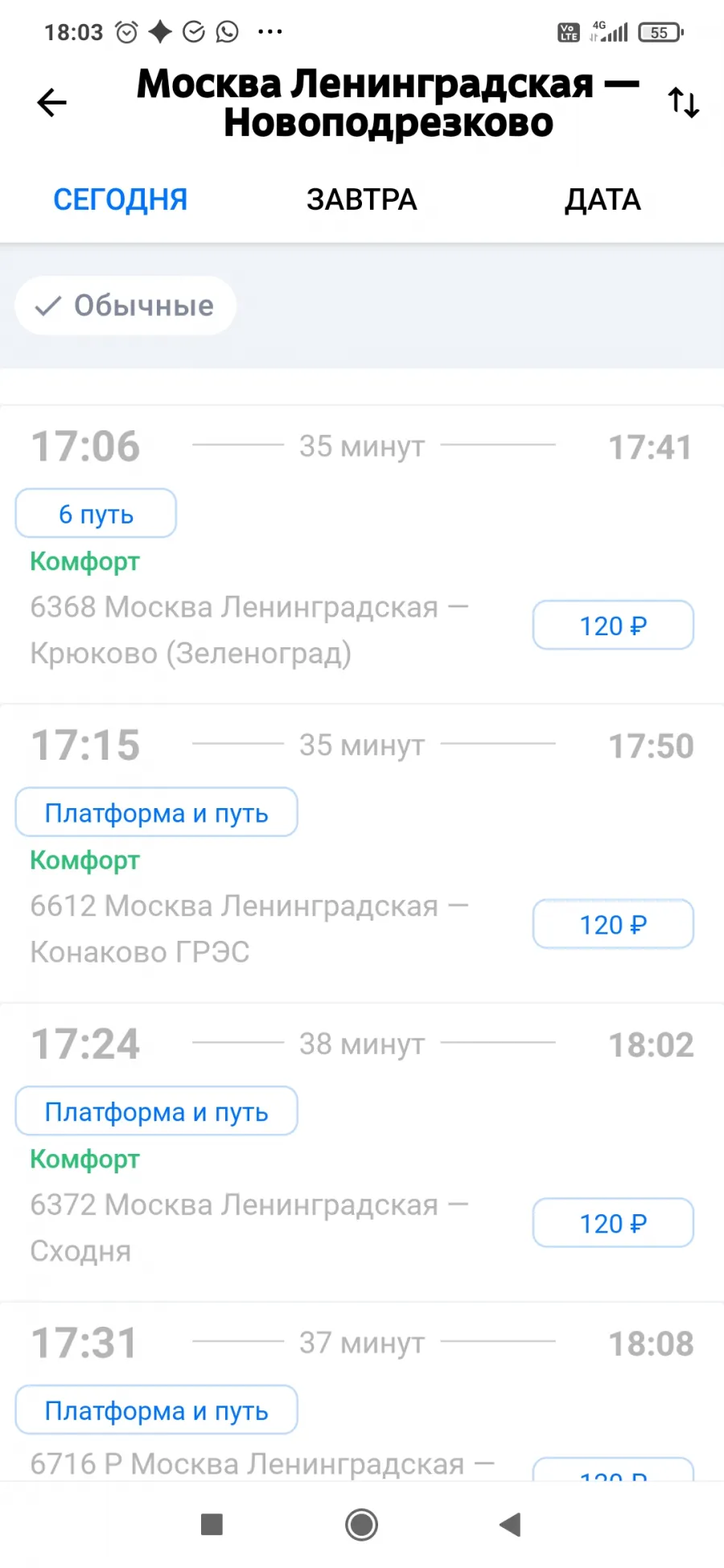This screenshot has width=724, height=1568.
Task: Tap the 6 путь button
Action: click(x=96, y=513)
